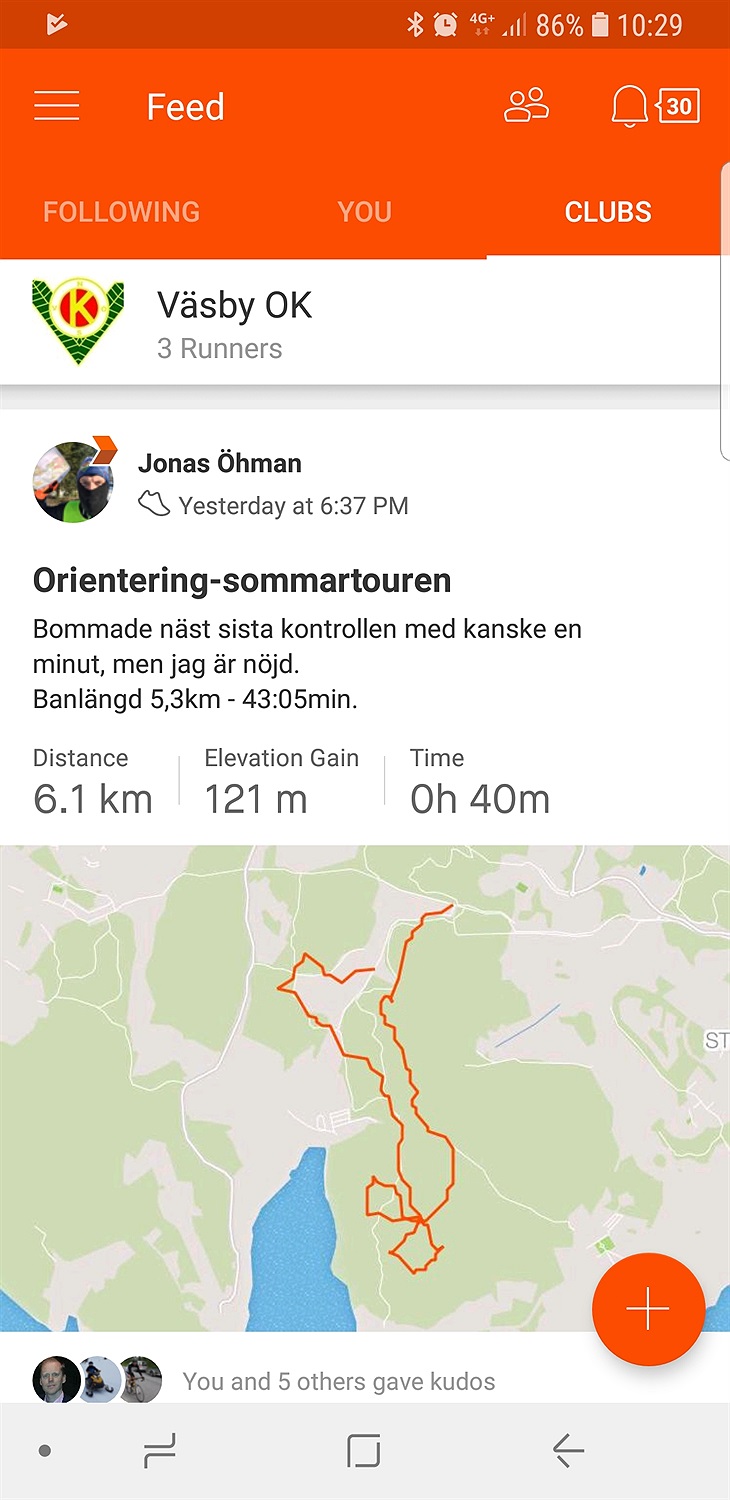The width and height of the screenshot is (730, 1500).
Task: Open Jonas Öhman's profile picture
Action: [73, 482]
